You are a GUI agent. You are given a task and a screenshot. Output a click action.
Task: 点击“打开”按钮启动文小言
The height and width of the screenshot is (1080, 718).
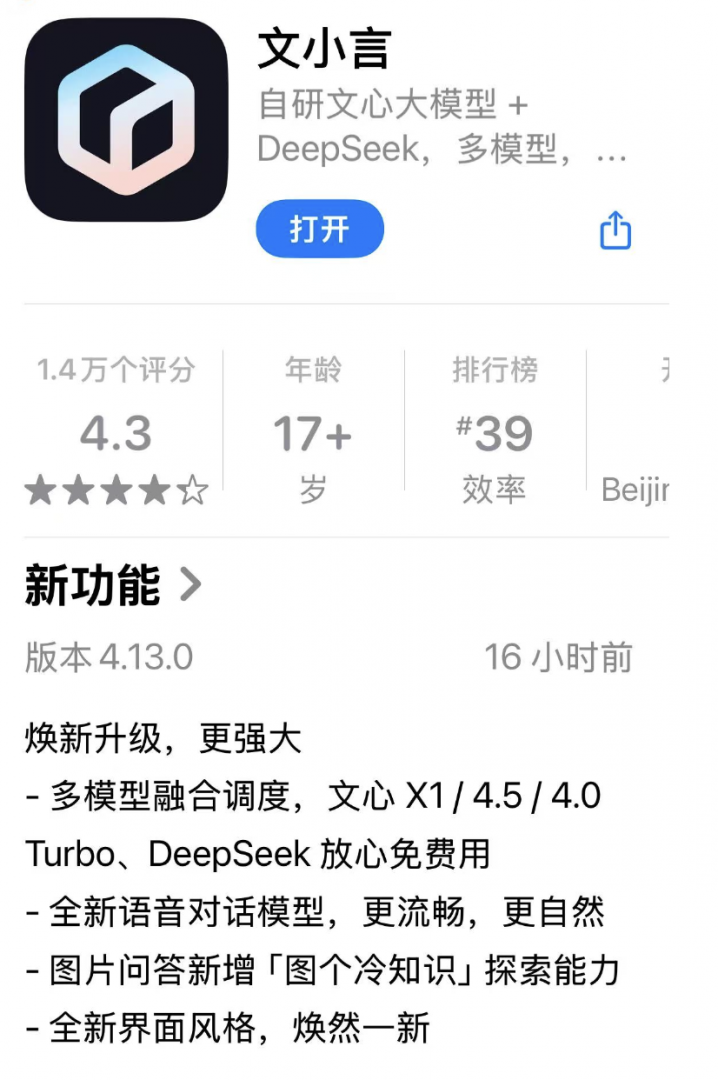coord(320,229)
